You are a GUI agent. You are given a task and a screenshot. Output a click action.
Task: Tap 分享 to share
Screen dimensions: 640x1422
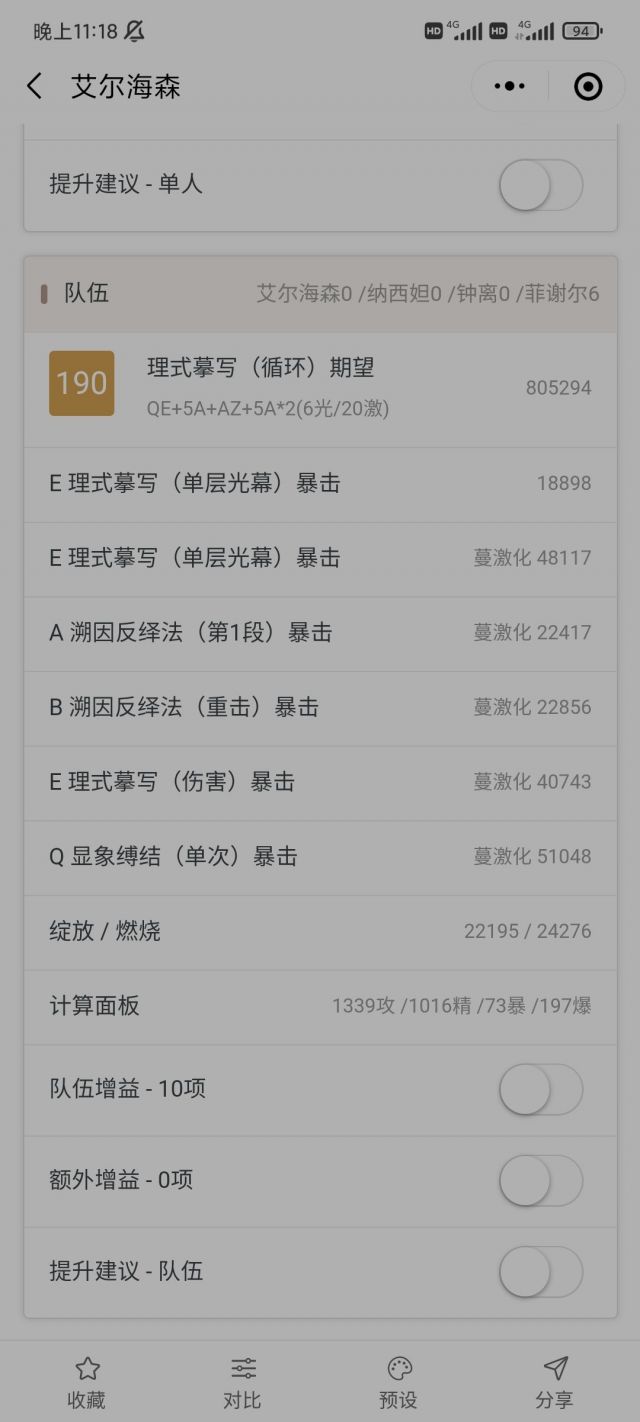tap(554, 1383)
